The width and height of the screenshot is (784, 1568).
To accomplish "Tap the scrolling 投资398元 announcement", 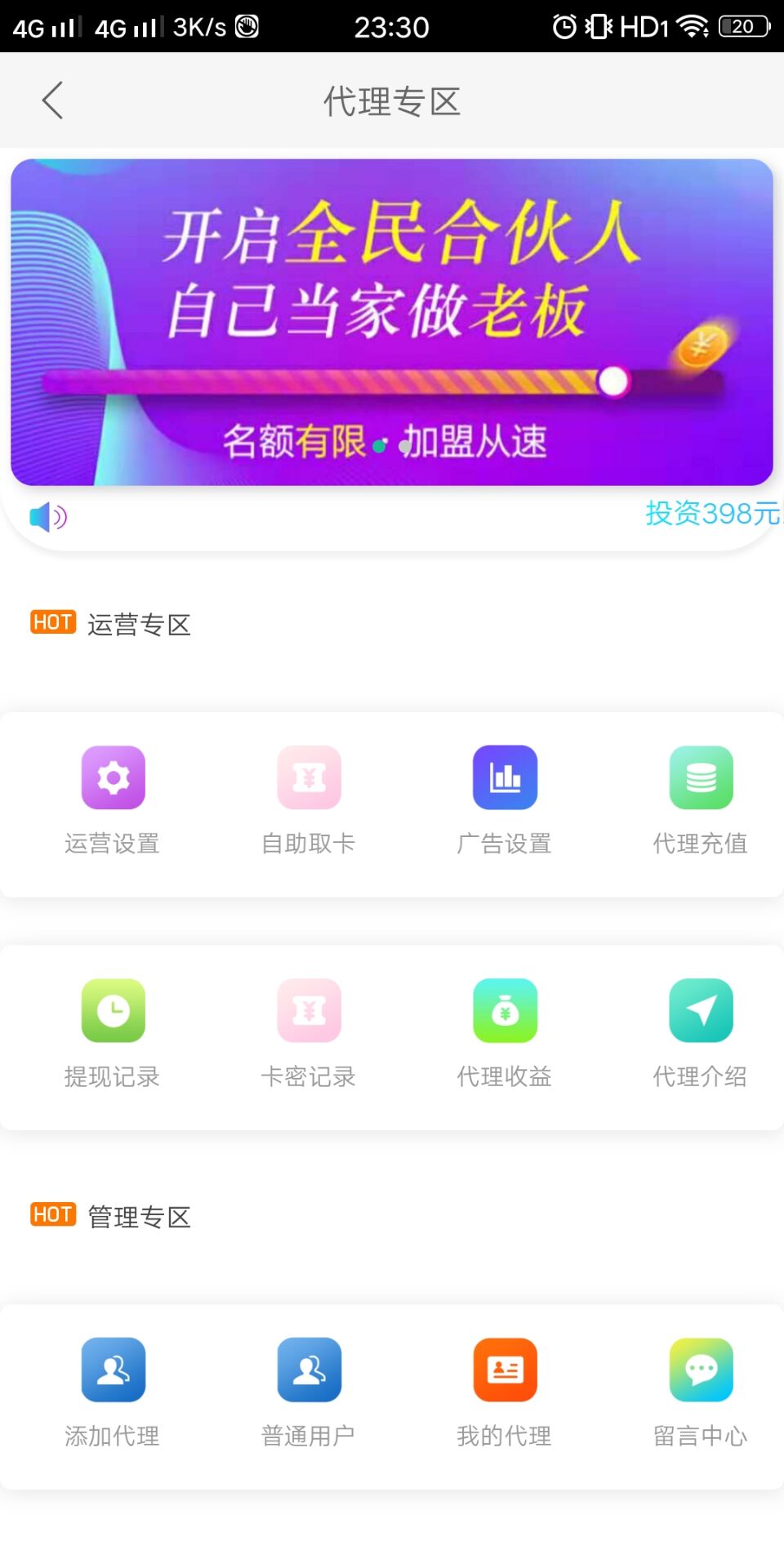I will 710,514.
